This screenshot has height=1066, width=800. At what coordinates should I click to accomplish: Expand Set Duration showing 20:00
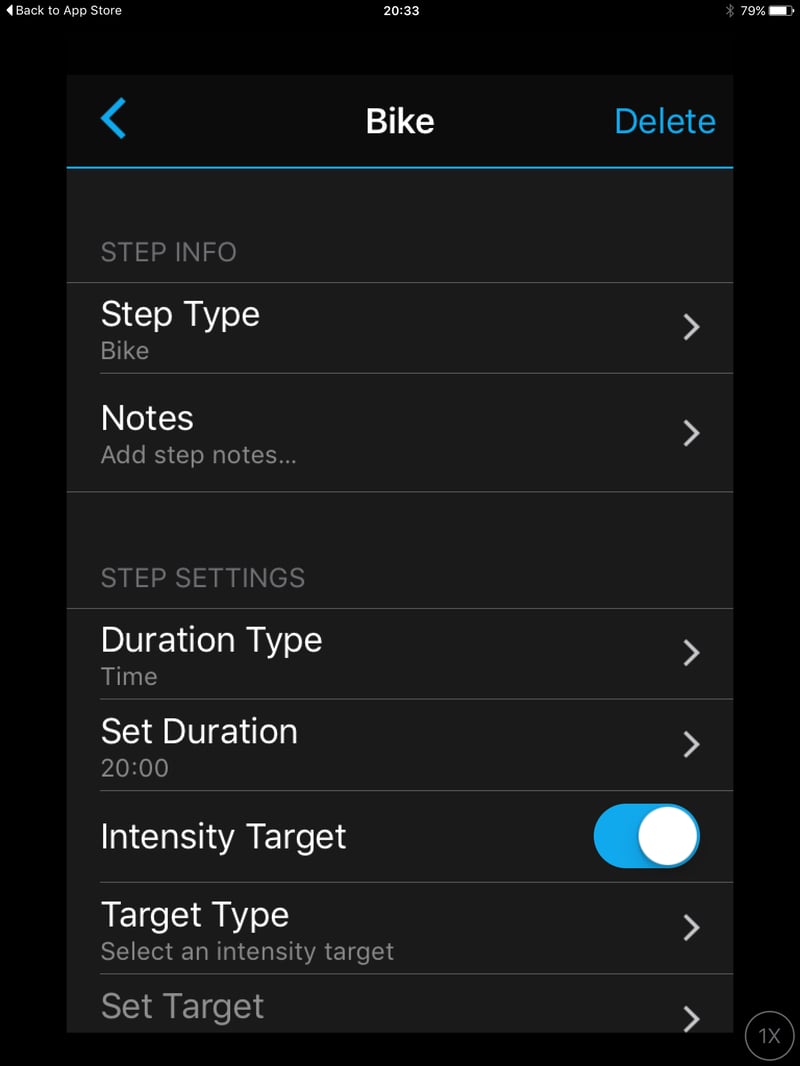click(400, 744)
